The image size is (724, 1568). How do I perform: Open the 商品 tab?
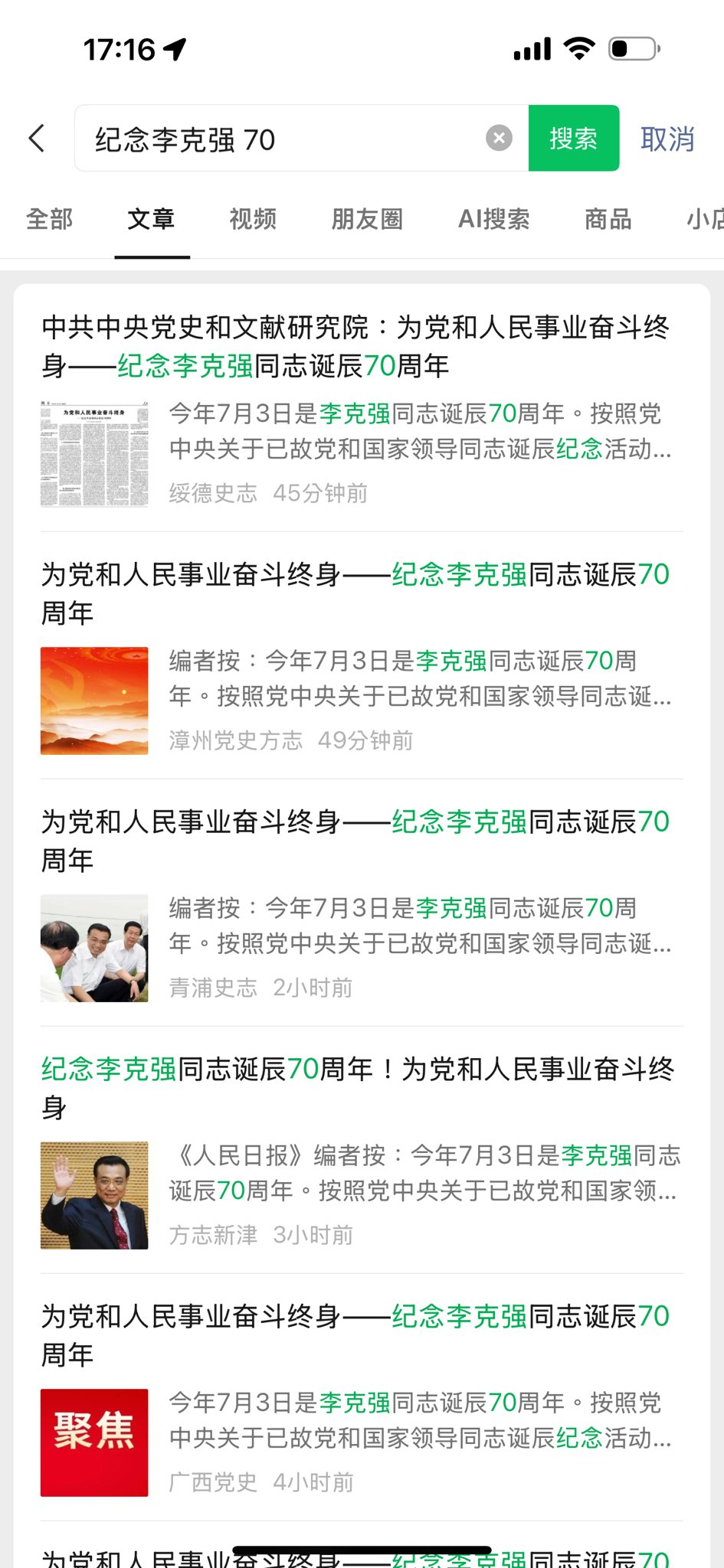[608, 220]
